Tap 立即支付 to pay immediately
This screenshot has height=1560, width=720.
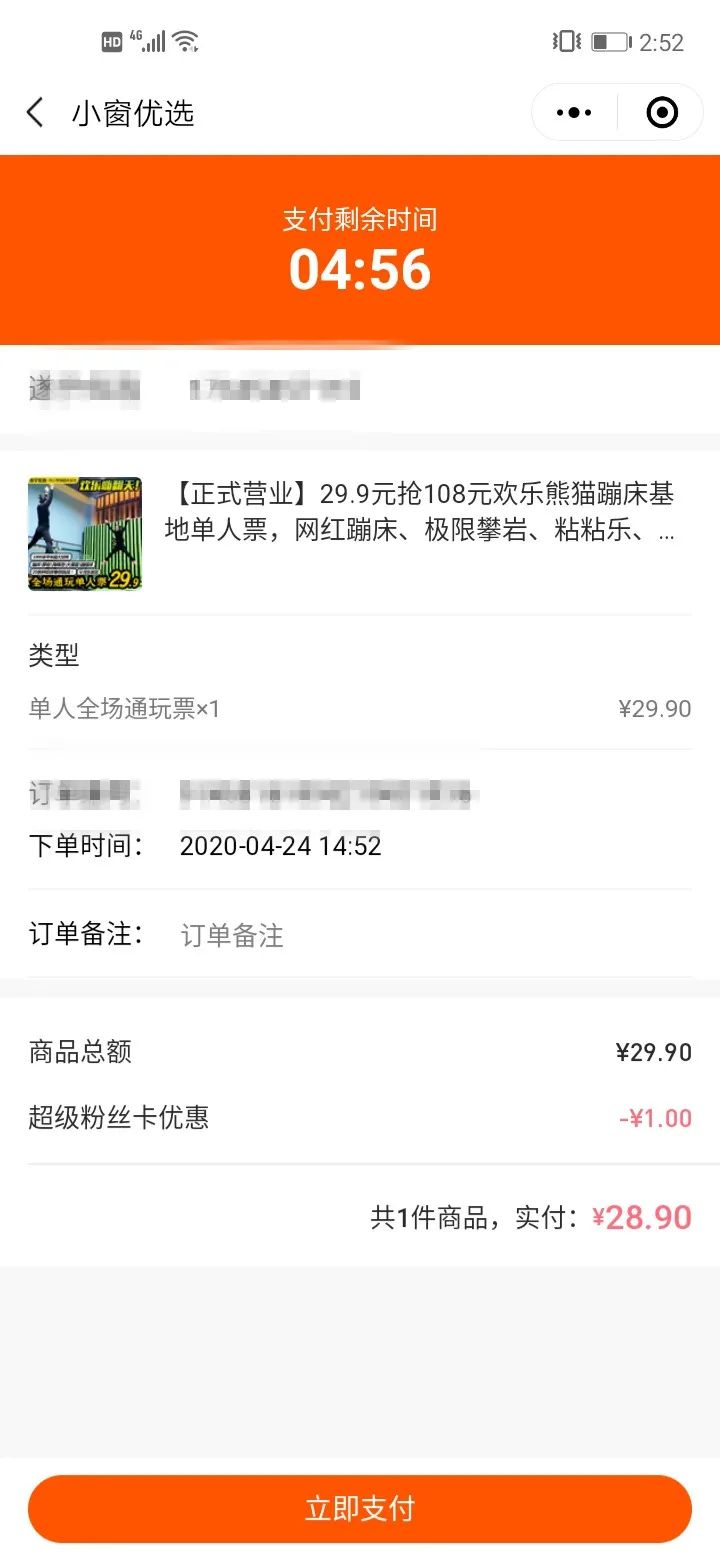point(360,1508)
